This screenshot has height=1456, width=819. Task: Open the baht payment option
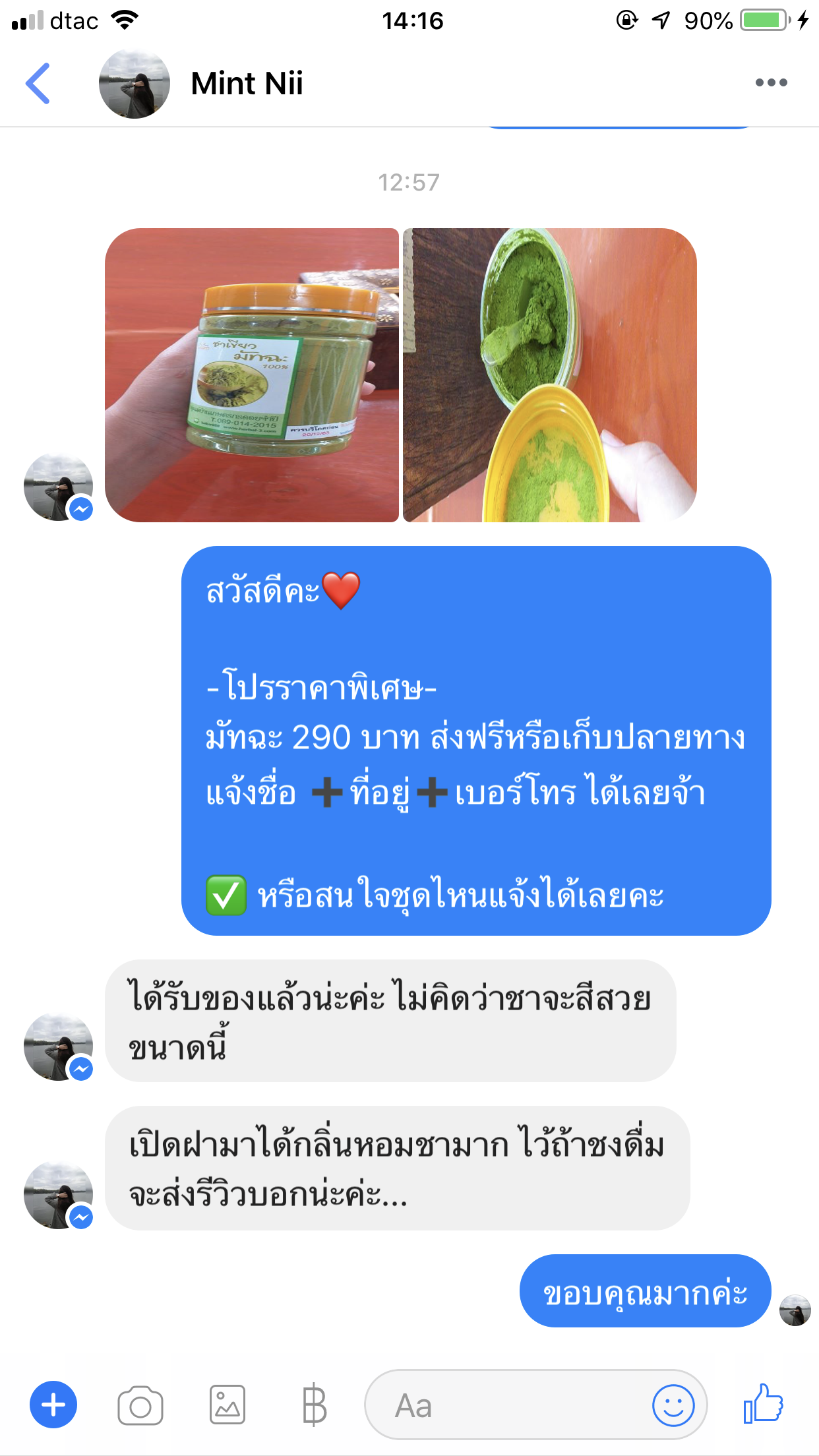click(x=314, y=1405)
